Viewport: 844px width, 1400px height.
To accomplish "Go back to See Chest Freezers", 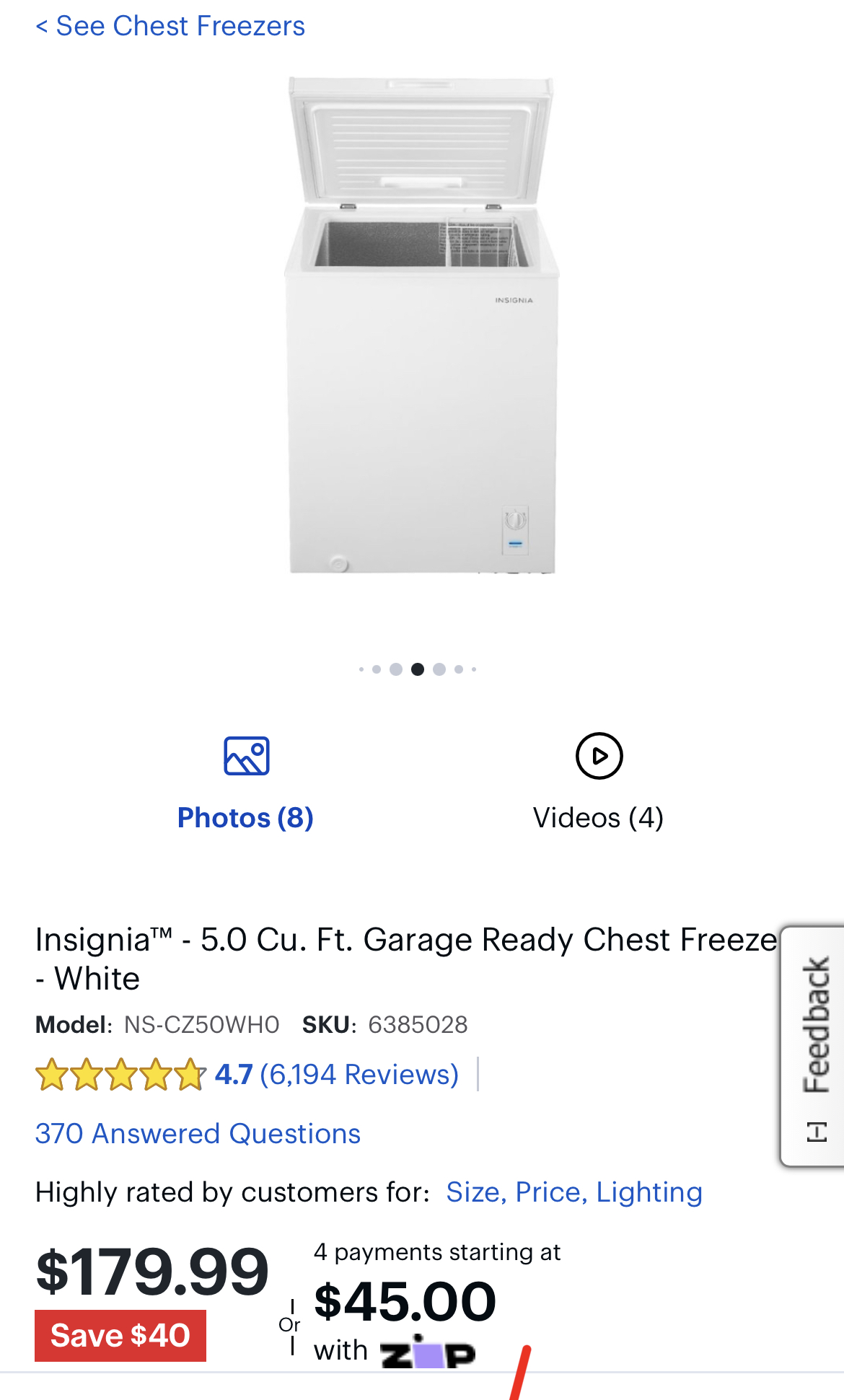I will [170, 27].
